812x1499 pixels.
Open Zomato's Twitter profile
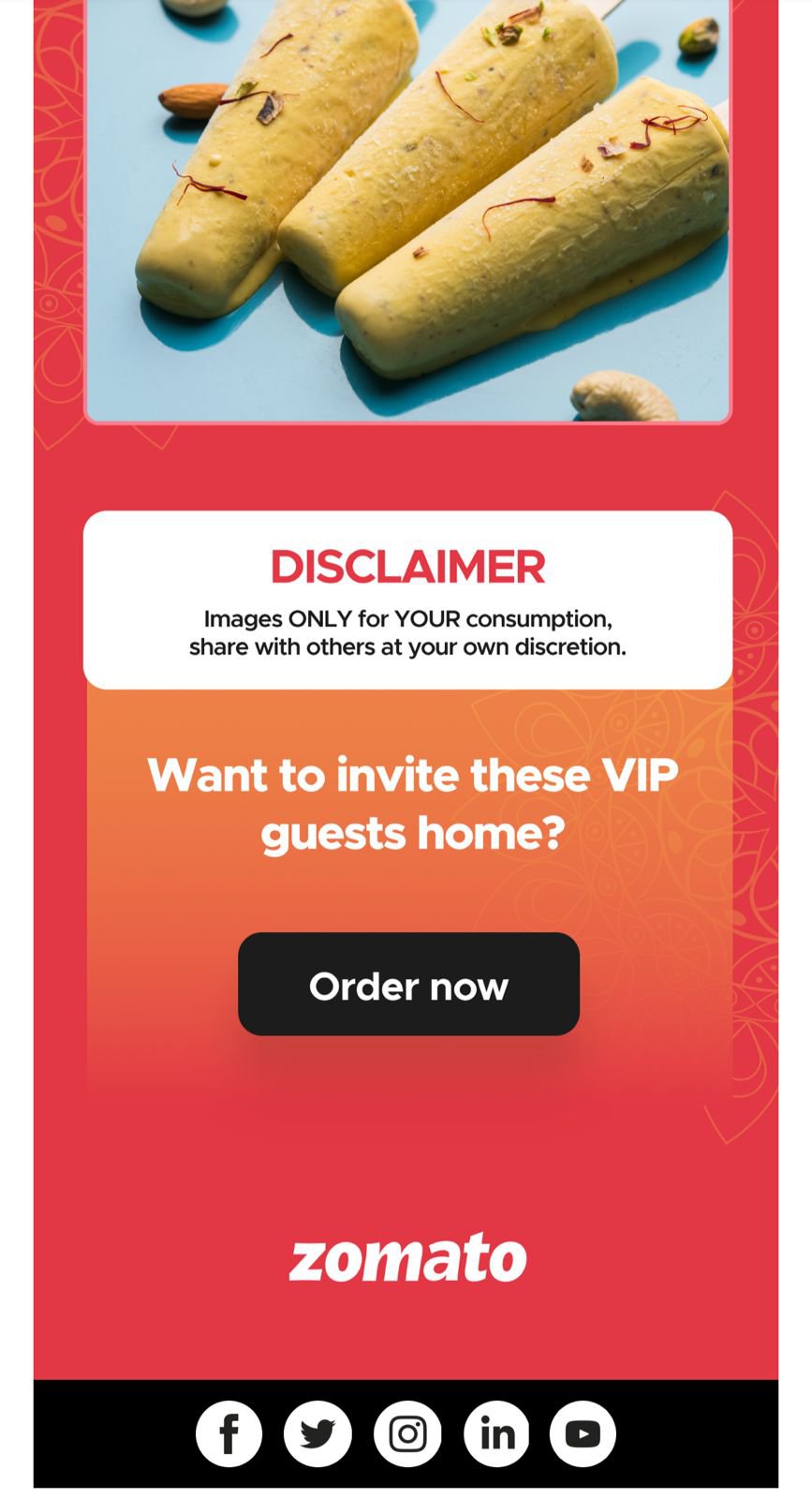click(317, 1433)
